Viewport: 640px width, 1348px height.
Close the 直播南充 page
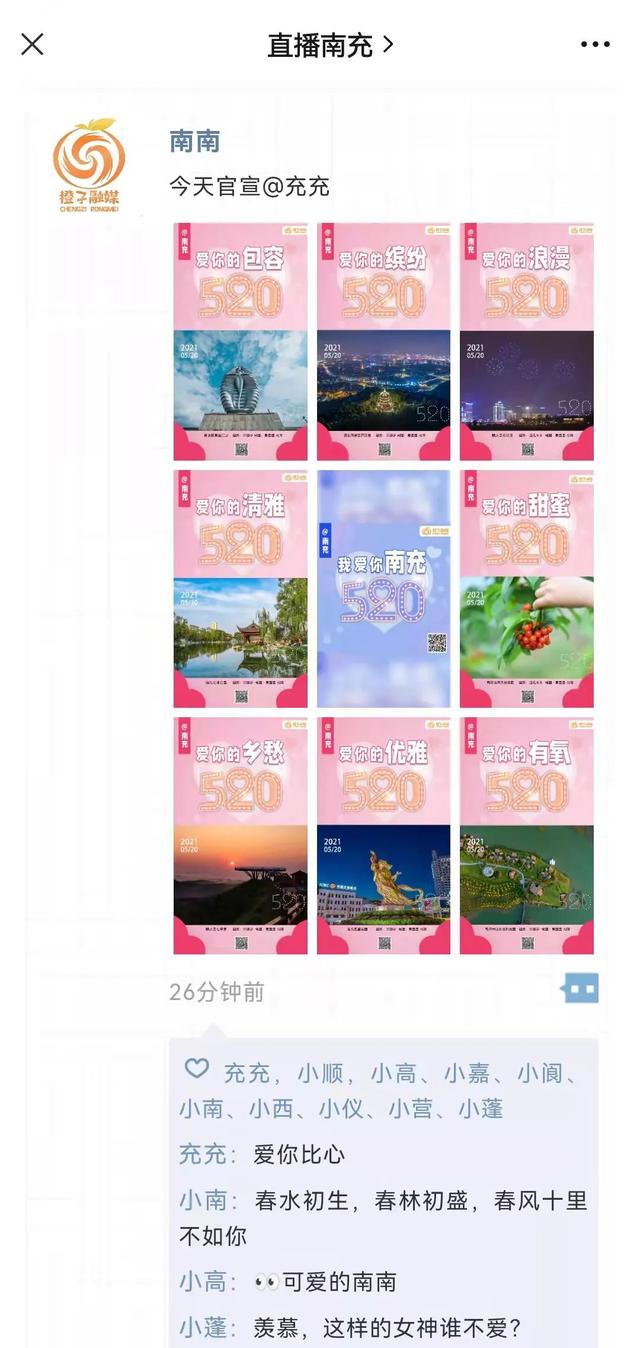point(33,45)
